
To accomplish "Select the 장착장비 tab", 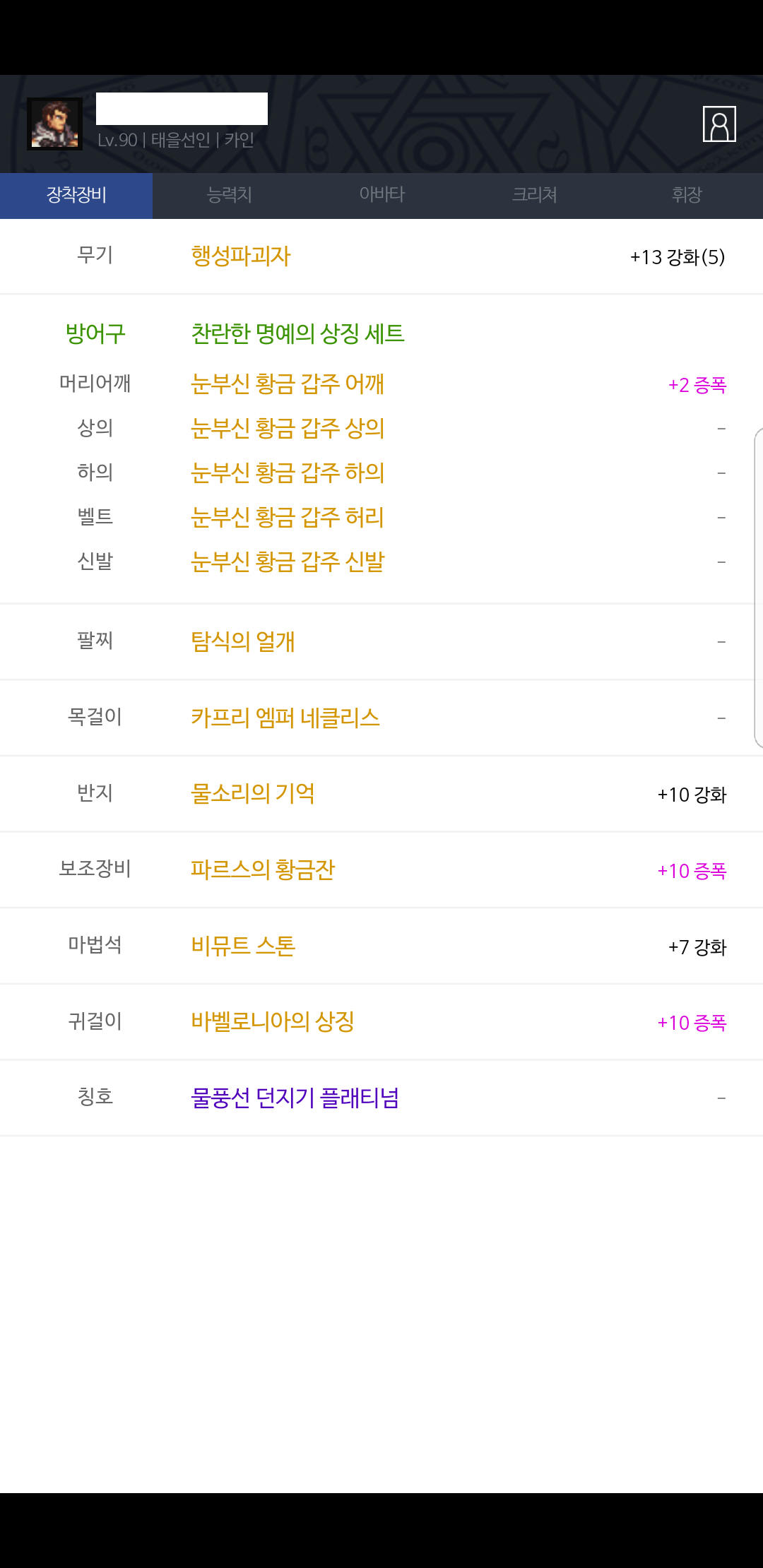I will tap(76, 195).
